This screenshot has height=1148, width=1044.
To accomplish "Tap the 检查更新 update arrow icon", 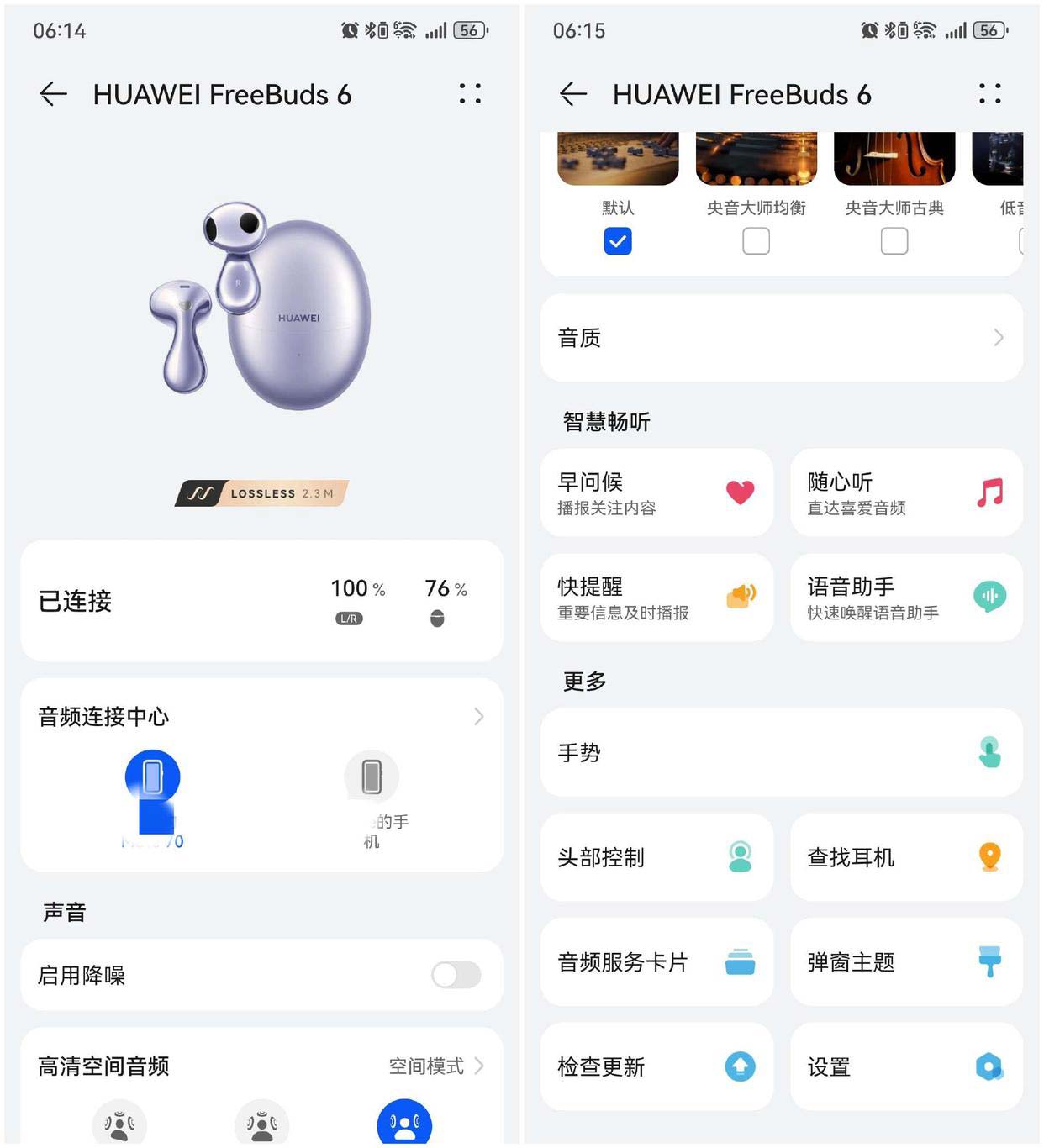I will pos(738,1066).
